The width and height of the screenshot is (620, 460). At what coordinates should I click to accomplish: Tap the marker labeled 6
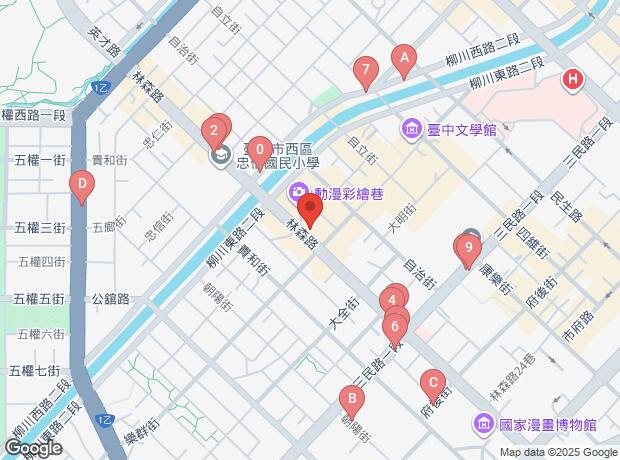tap(396, 326)
